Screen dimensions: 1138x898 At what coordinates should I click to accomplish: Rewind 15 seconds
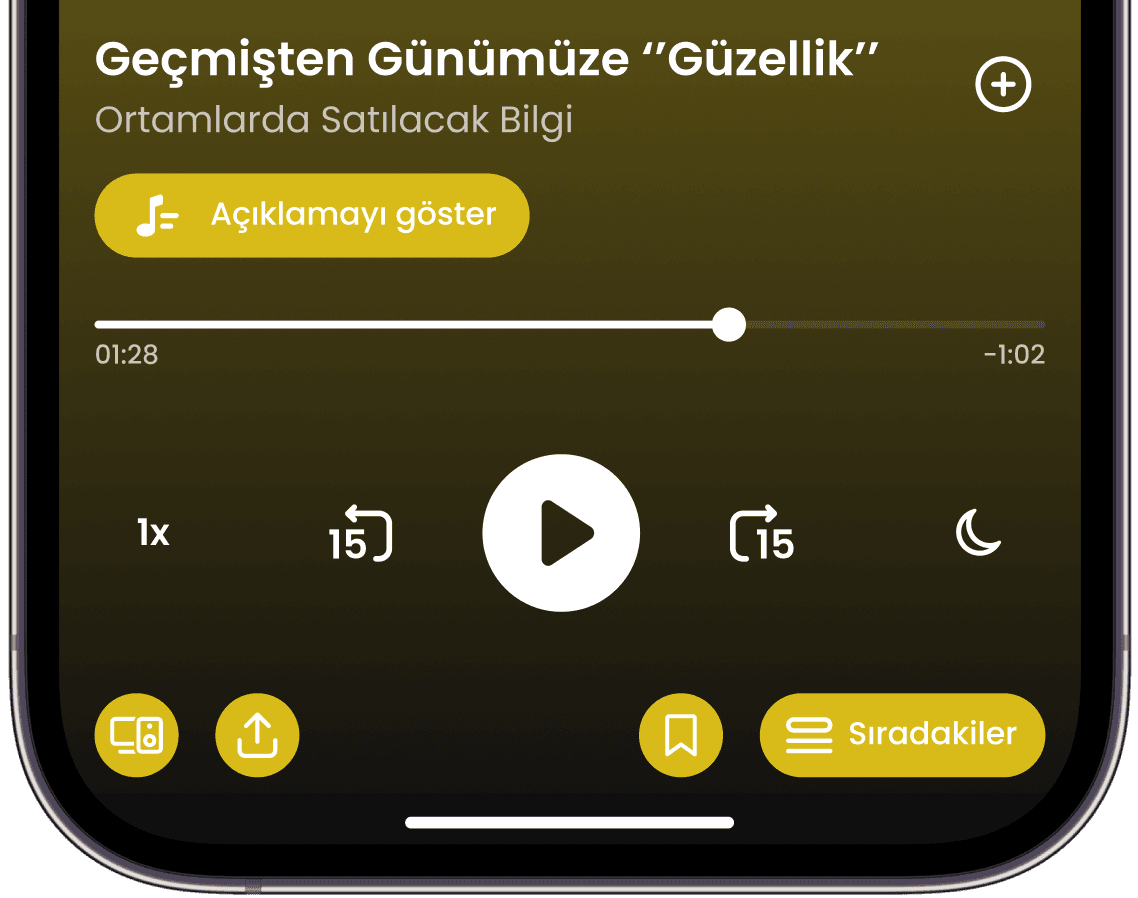(360, 535)
